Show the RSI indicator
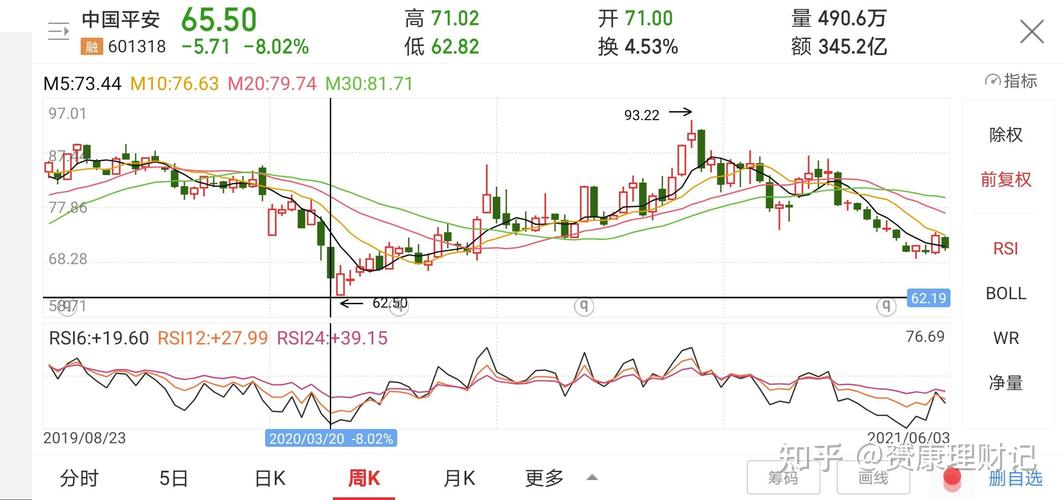The width and height of the screenshot is (1064, 500). coord(1005,248)
